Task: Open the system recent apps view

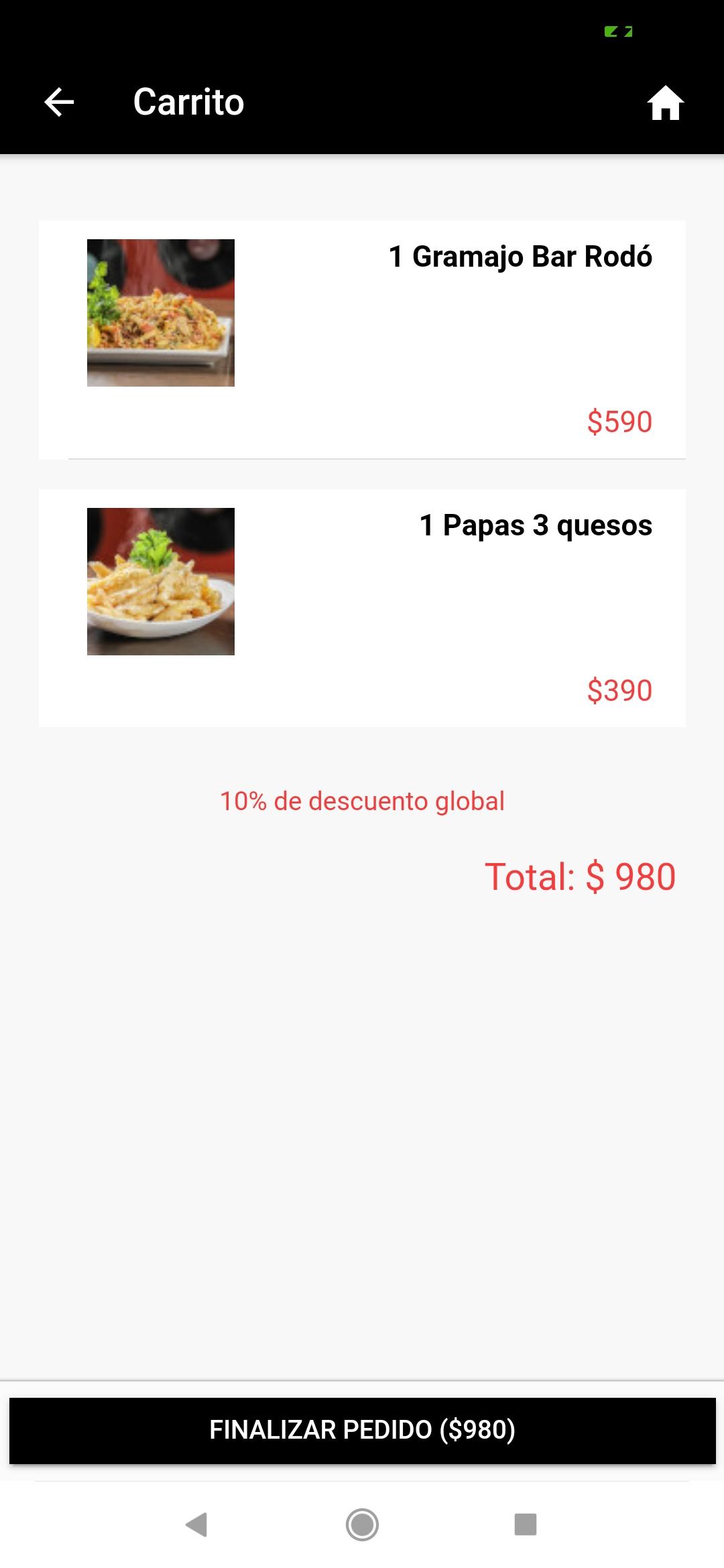Action: pyautogui.click(x=526, y=1524)
